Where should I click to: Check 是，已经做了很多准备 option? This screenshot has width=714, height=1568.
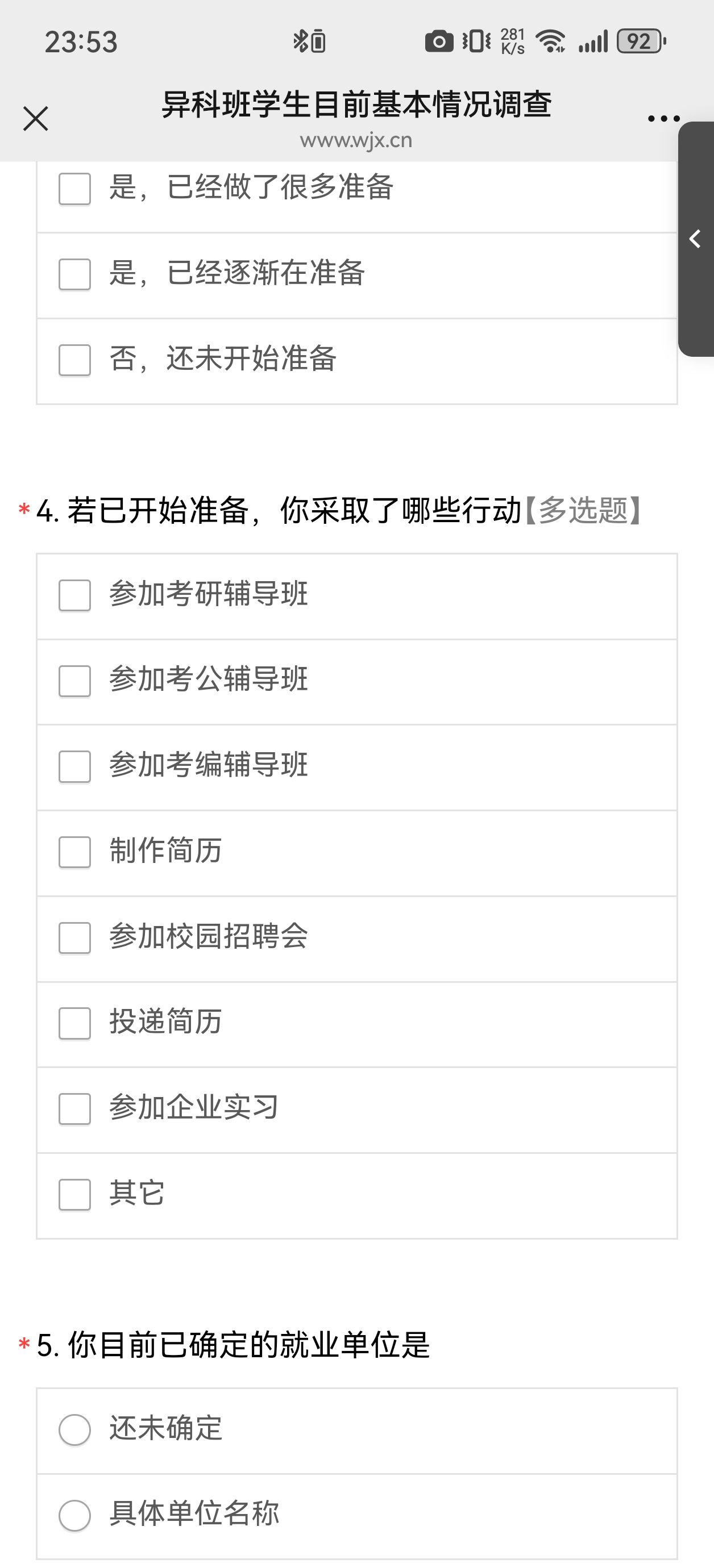74,189
